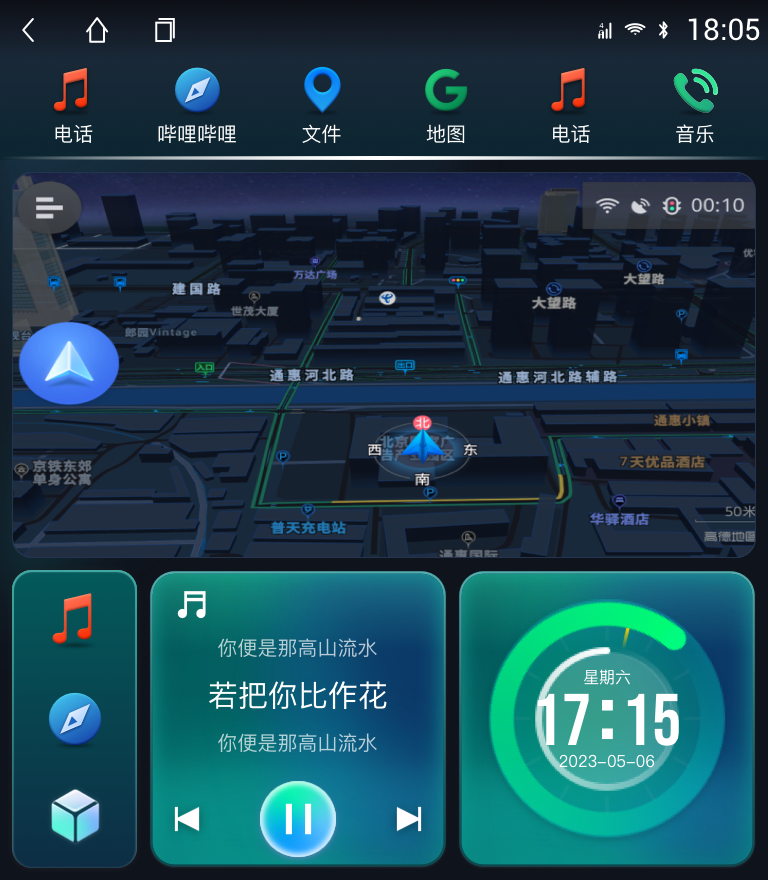768x880 pixels.
Task: Pause the playing song
Action: tap(298, 819)
